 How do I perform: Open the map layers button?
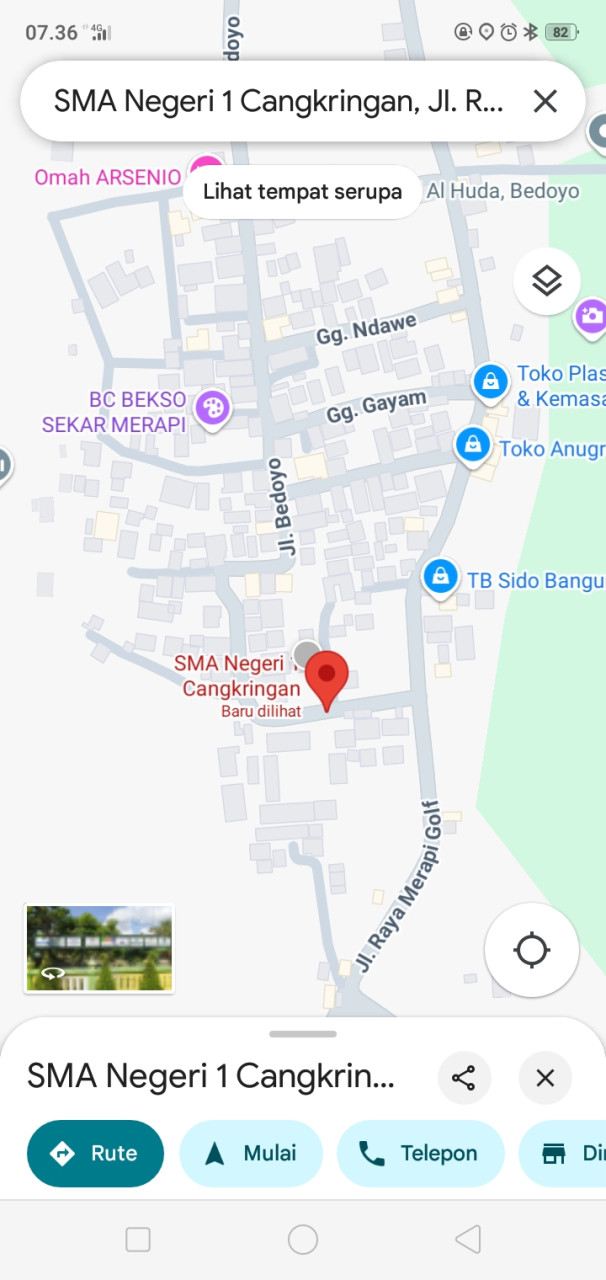coord(547,281)
